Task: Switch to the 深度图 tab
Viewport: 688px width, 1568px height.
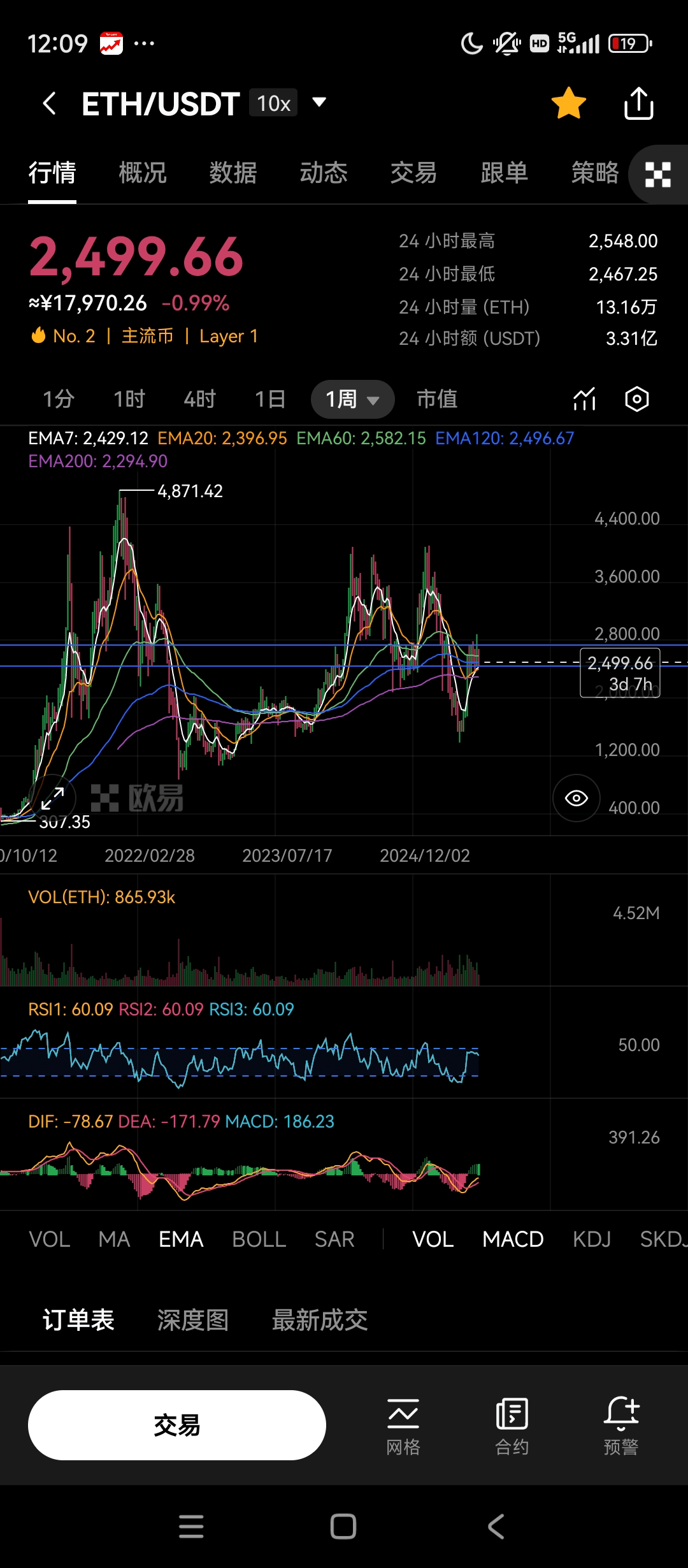Action: coord(193,1320)
